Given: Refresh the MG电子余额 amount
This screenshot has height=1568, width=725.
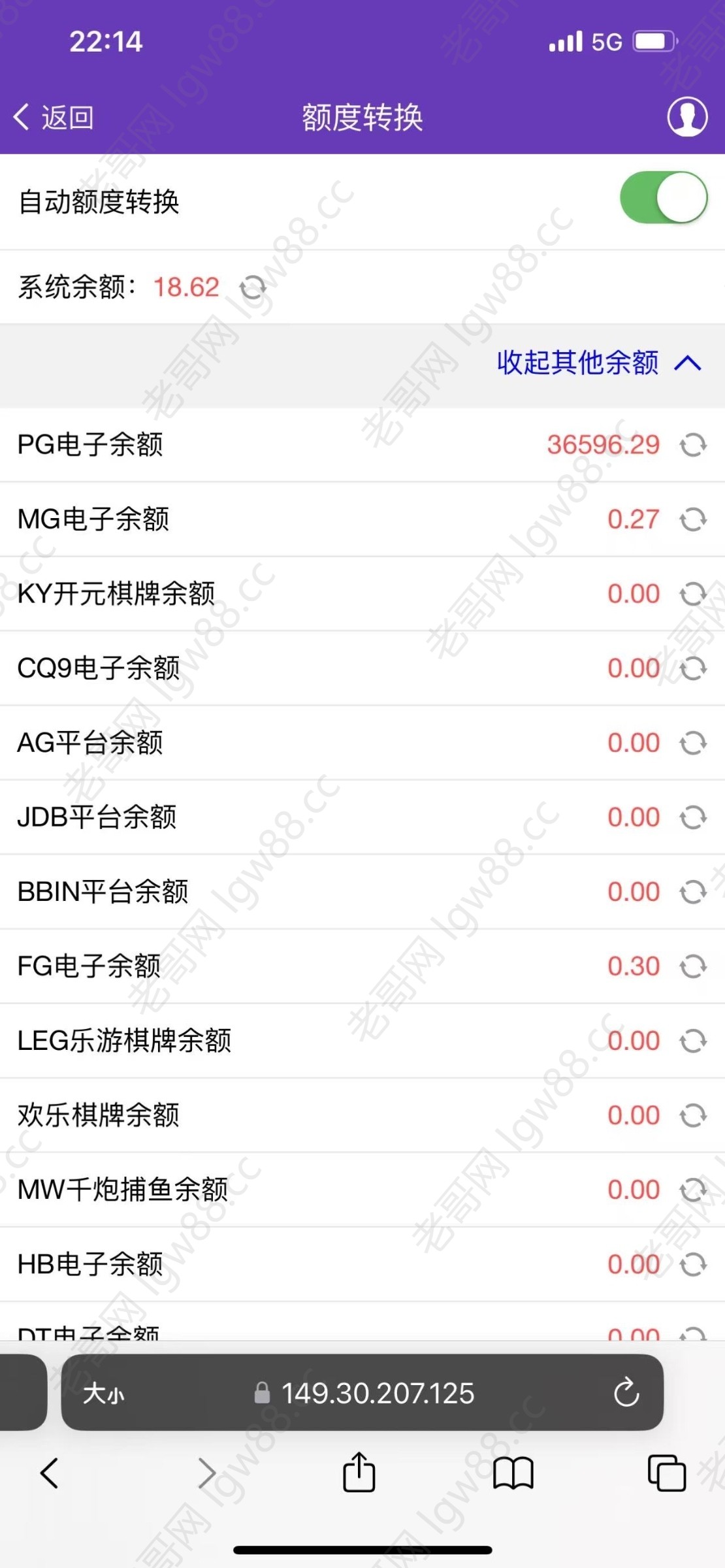Looking at the screenshot, I should [693, 520].
